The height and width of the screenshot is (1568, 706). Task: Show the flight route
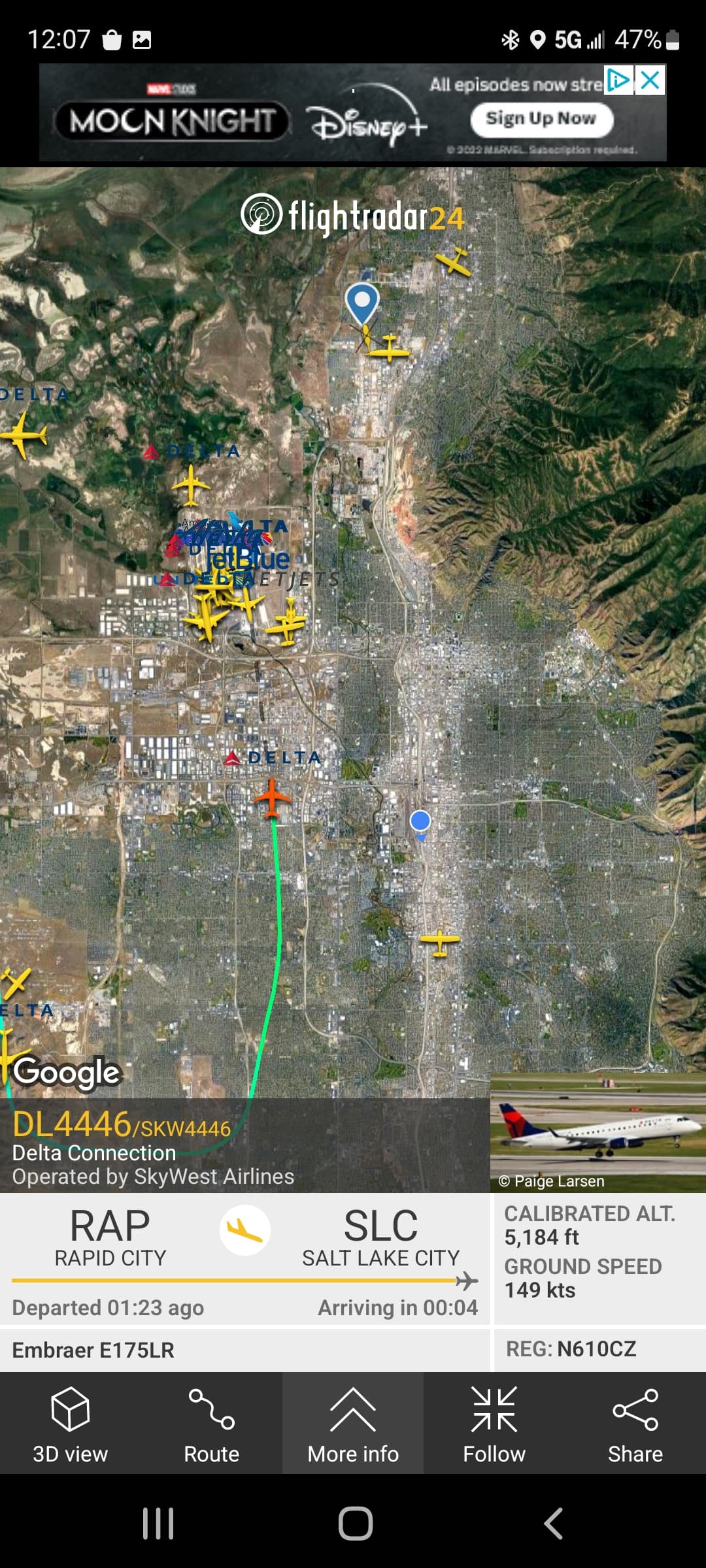tap(211, 1424)
